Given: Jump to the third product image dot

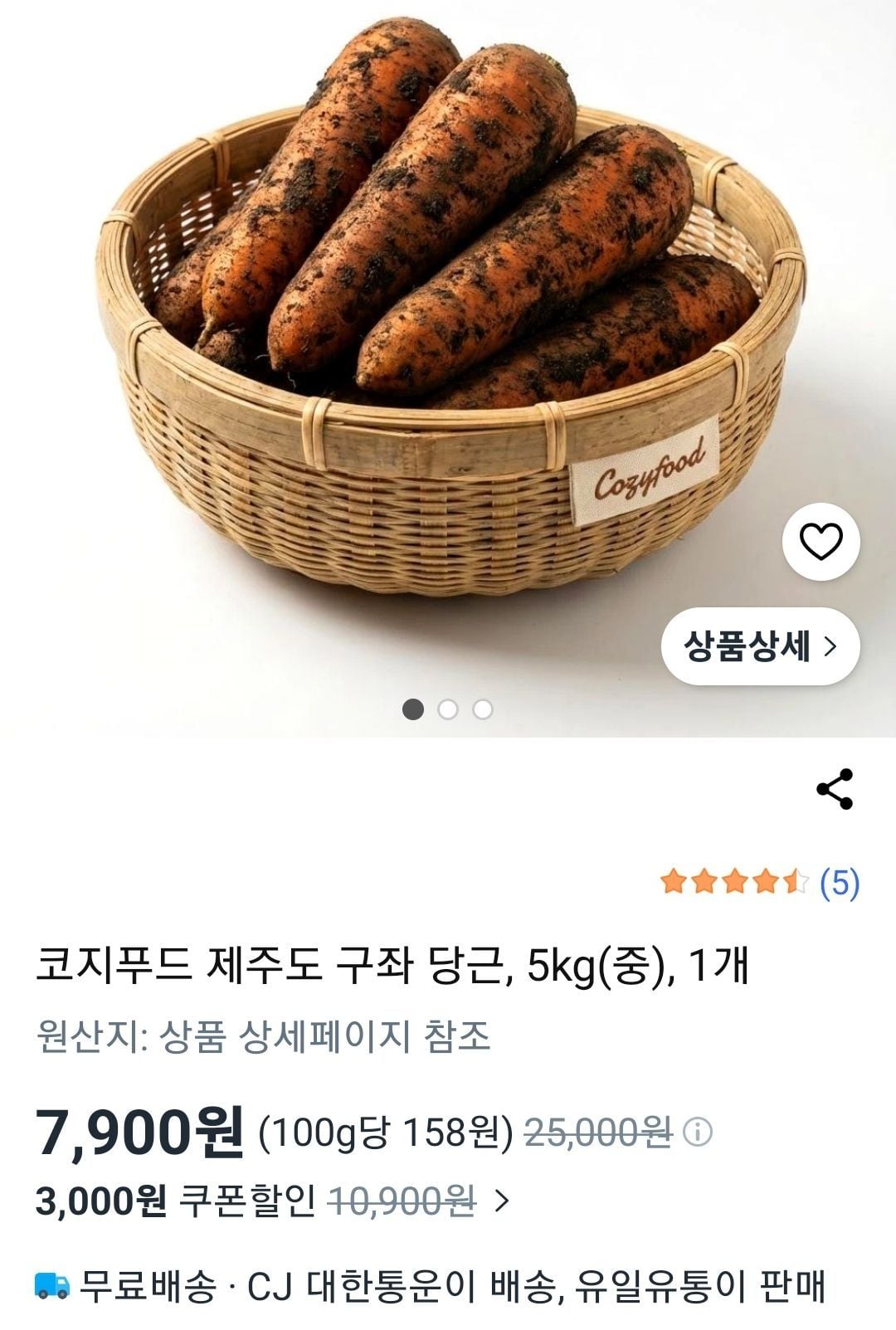Looking at the screenshot, I should pos(483,709).
